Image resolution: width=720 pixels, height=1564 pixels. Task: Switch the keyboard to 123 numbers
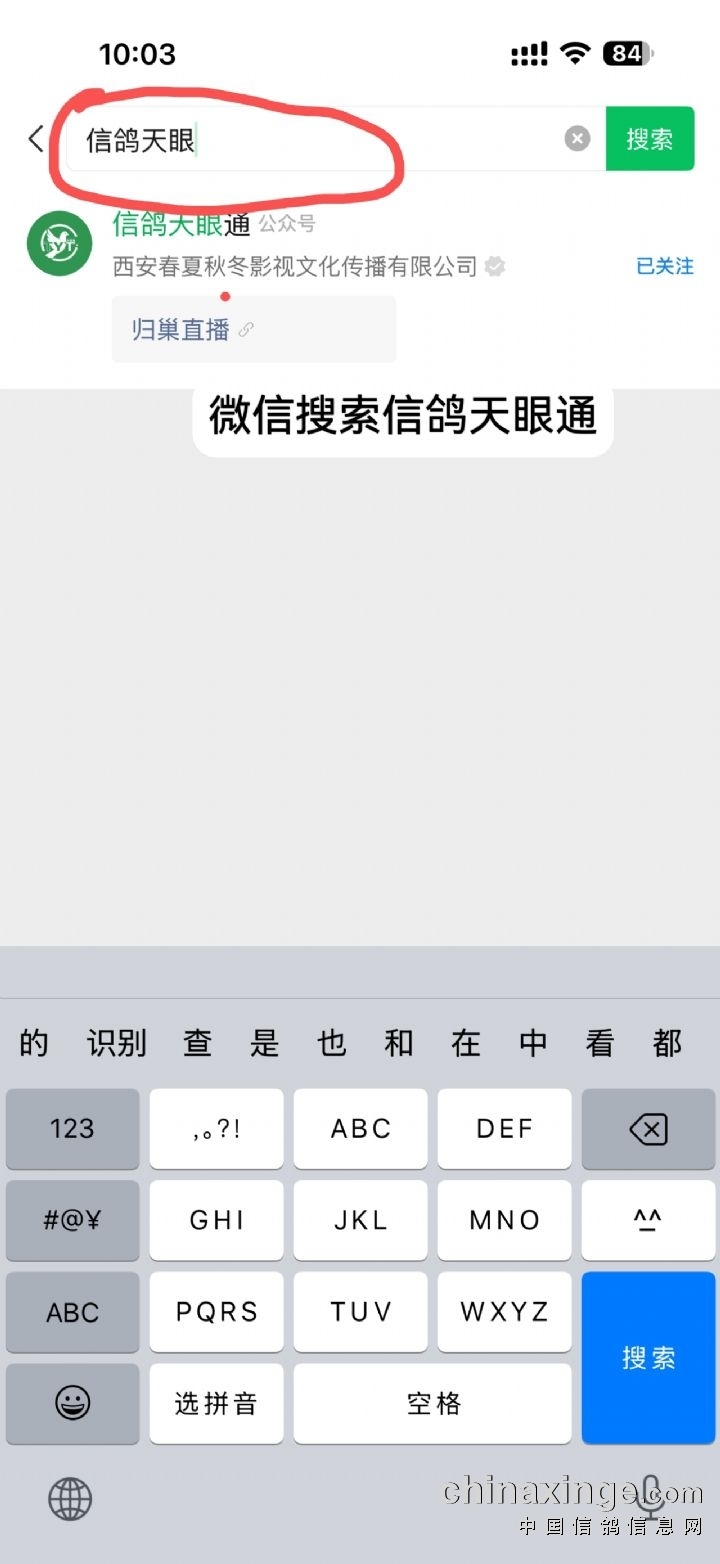pos(72,1129)
